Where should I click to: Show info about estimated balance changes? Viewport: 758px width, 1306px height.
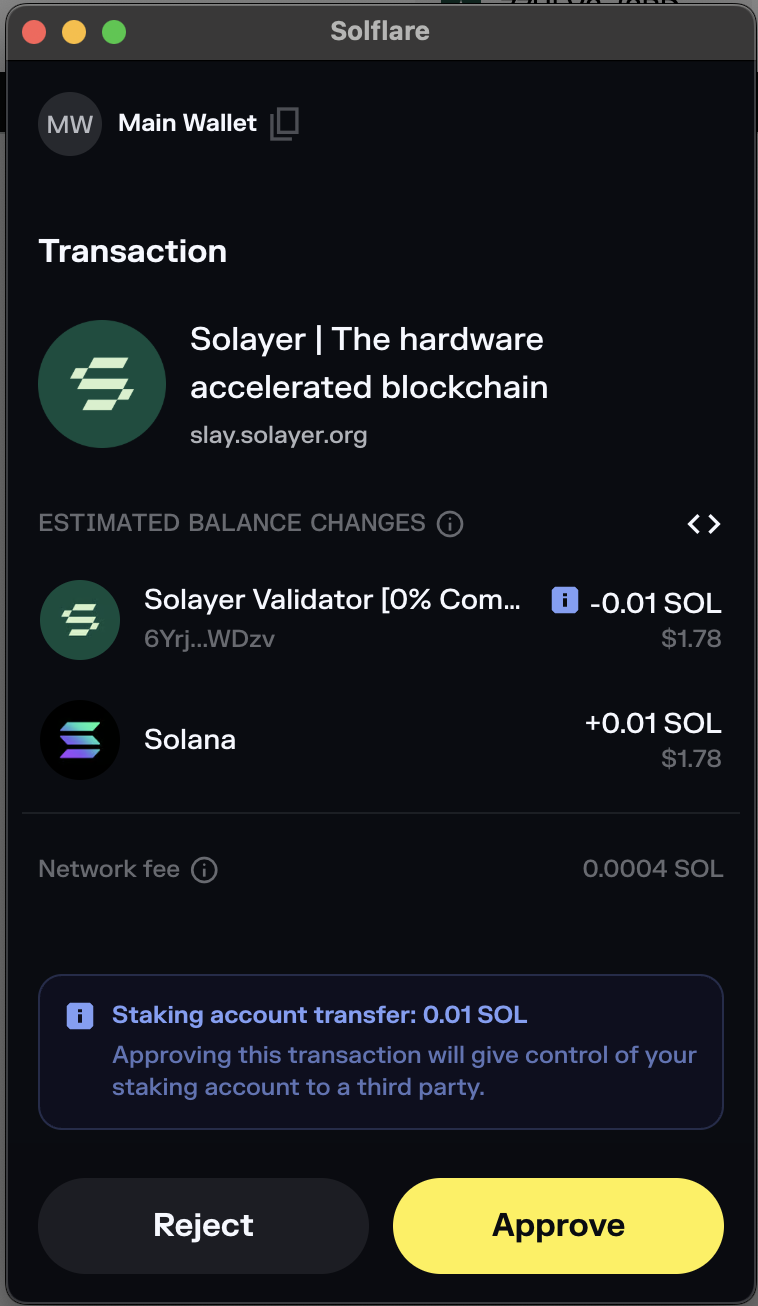[x=450, y=524]
